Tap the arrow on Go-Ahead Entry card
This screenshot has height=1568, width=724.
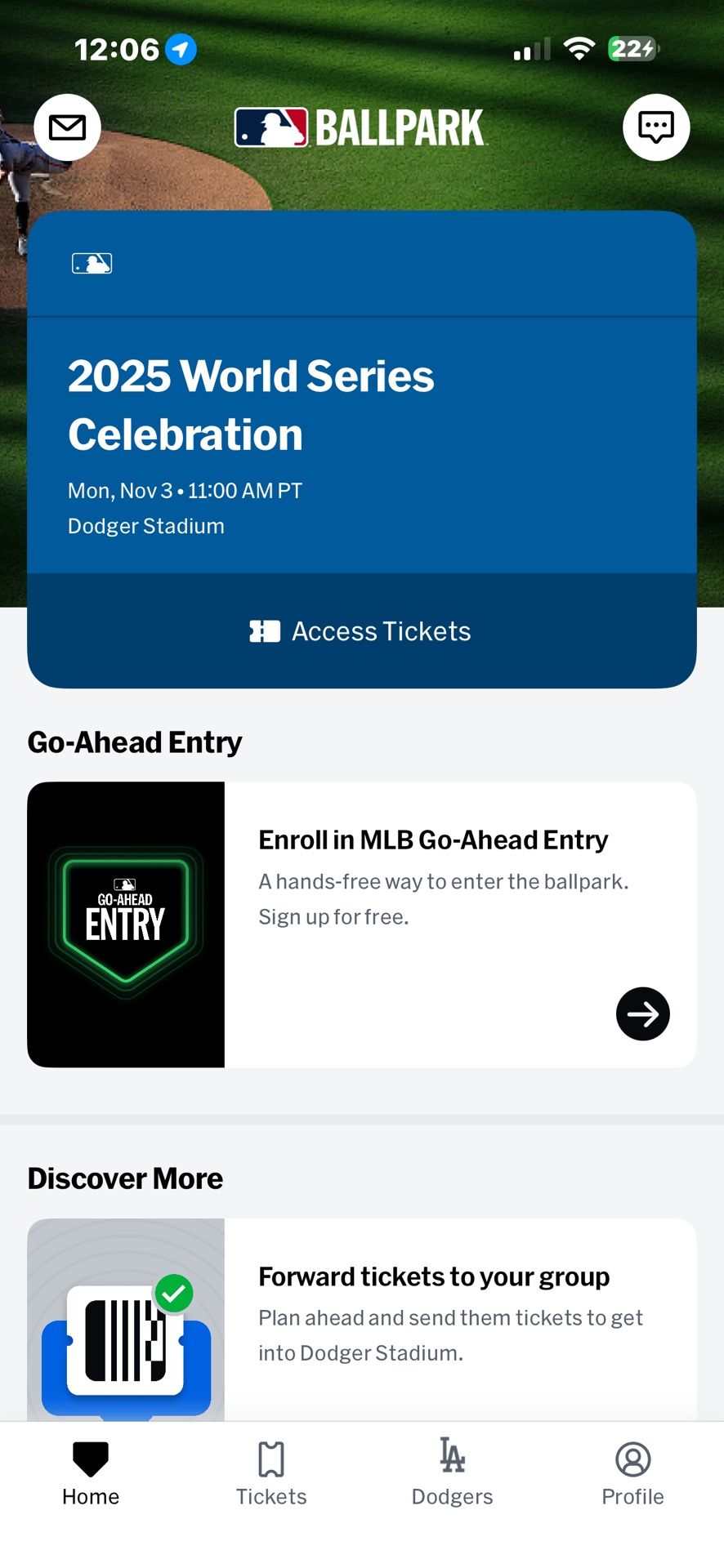click(642, 1013)
